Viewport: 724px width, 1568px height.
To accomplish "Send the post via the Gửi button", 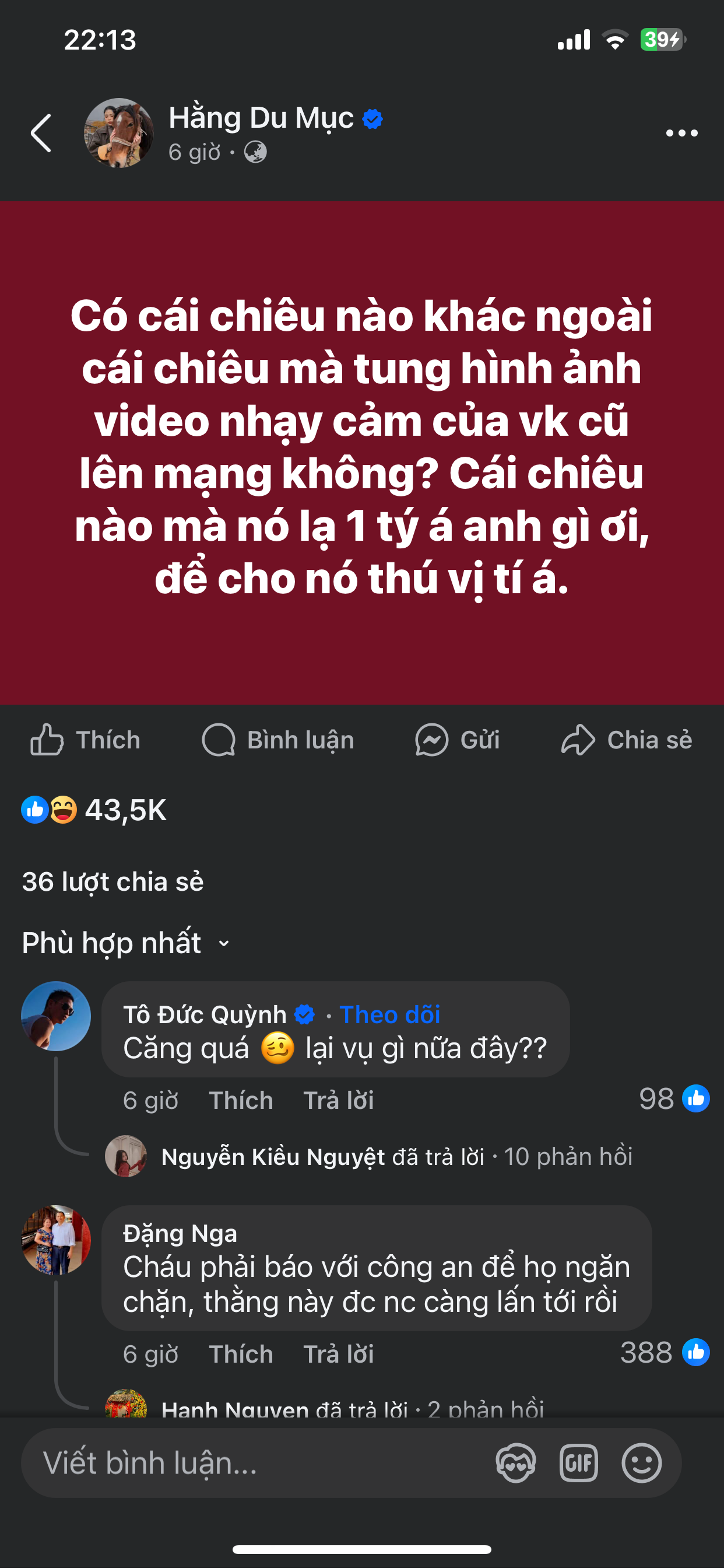I will (x=458, y=740).
